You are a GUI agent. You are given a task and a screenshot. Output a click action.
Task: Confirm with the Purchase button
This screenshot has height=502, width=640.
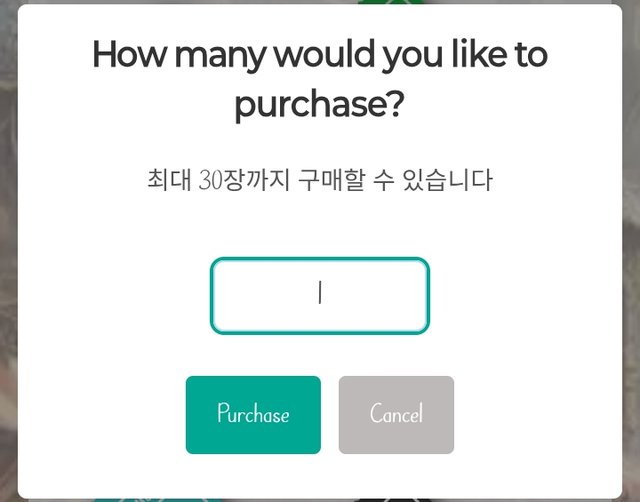tap(253, 414)
